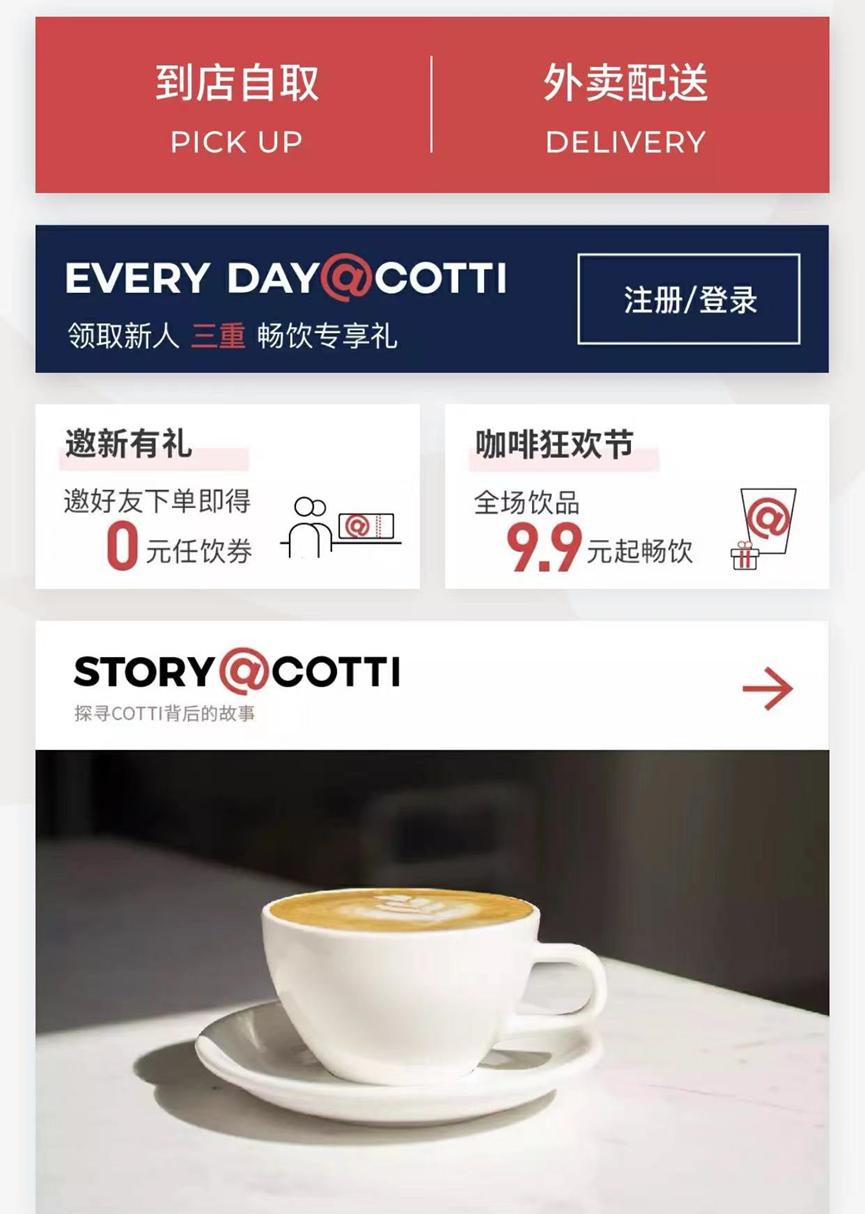Select 到店自取 Pick Up option

236,105
